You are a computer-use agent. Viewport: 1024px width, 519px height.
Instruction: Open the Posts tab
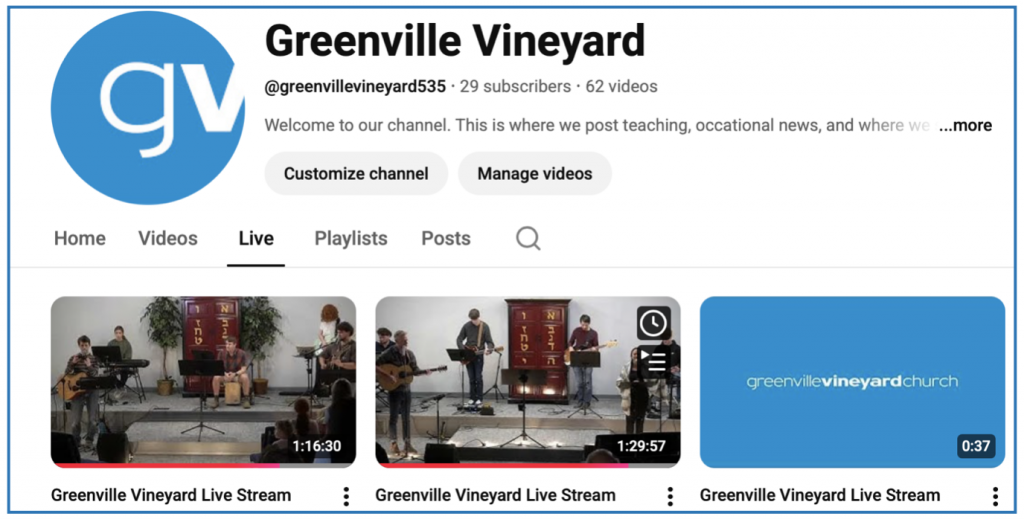446,238
